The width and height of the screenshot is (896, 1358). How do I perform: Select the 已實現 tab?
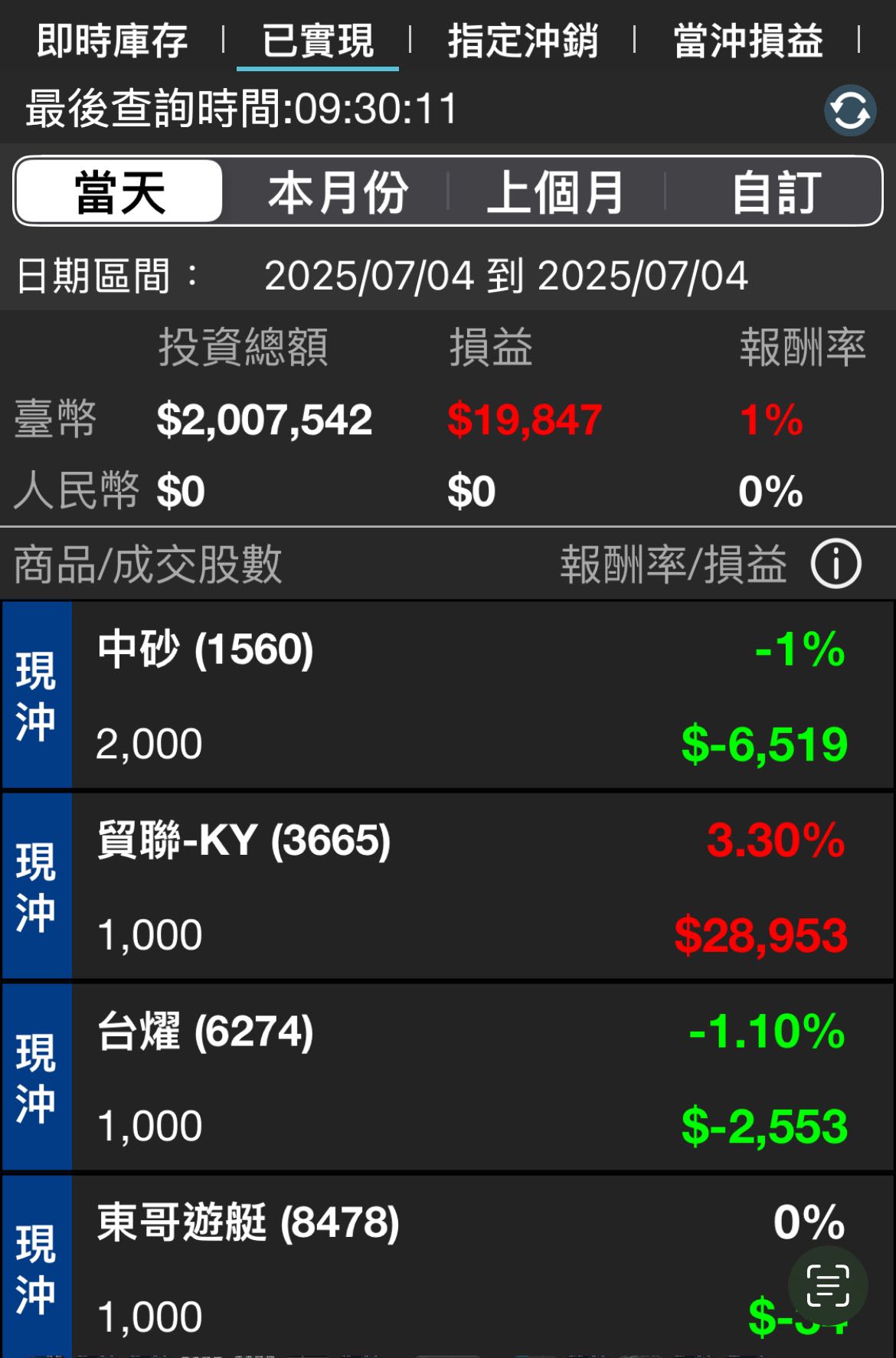pyautogui.click(x=319, y=42)
